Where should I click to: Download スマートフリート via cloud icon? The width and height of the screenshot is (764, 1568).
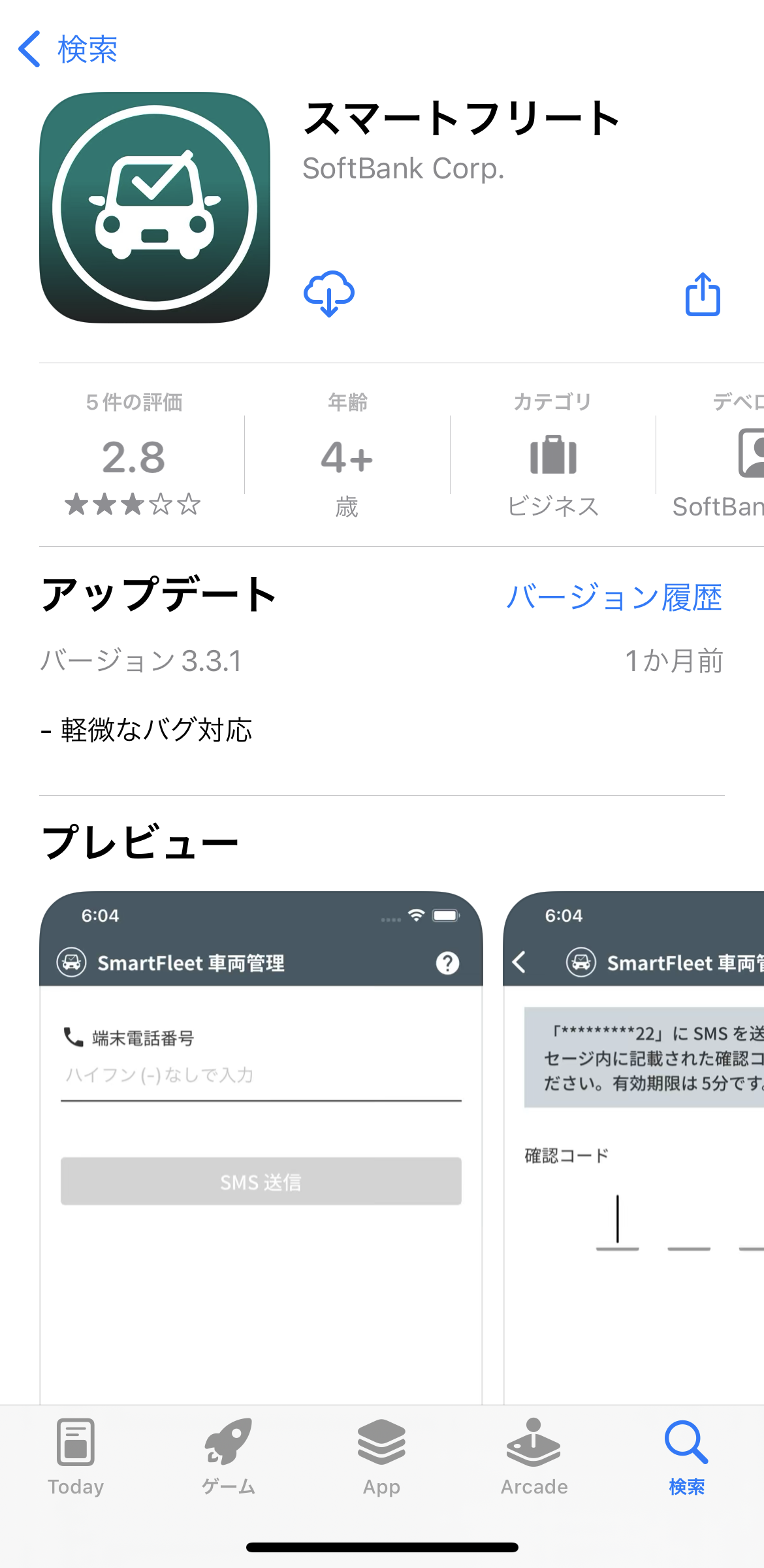click(329, 293)
